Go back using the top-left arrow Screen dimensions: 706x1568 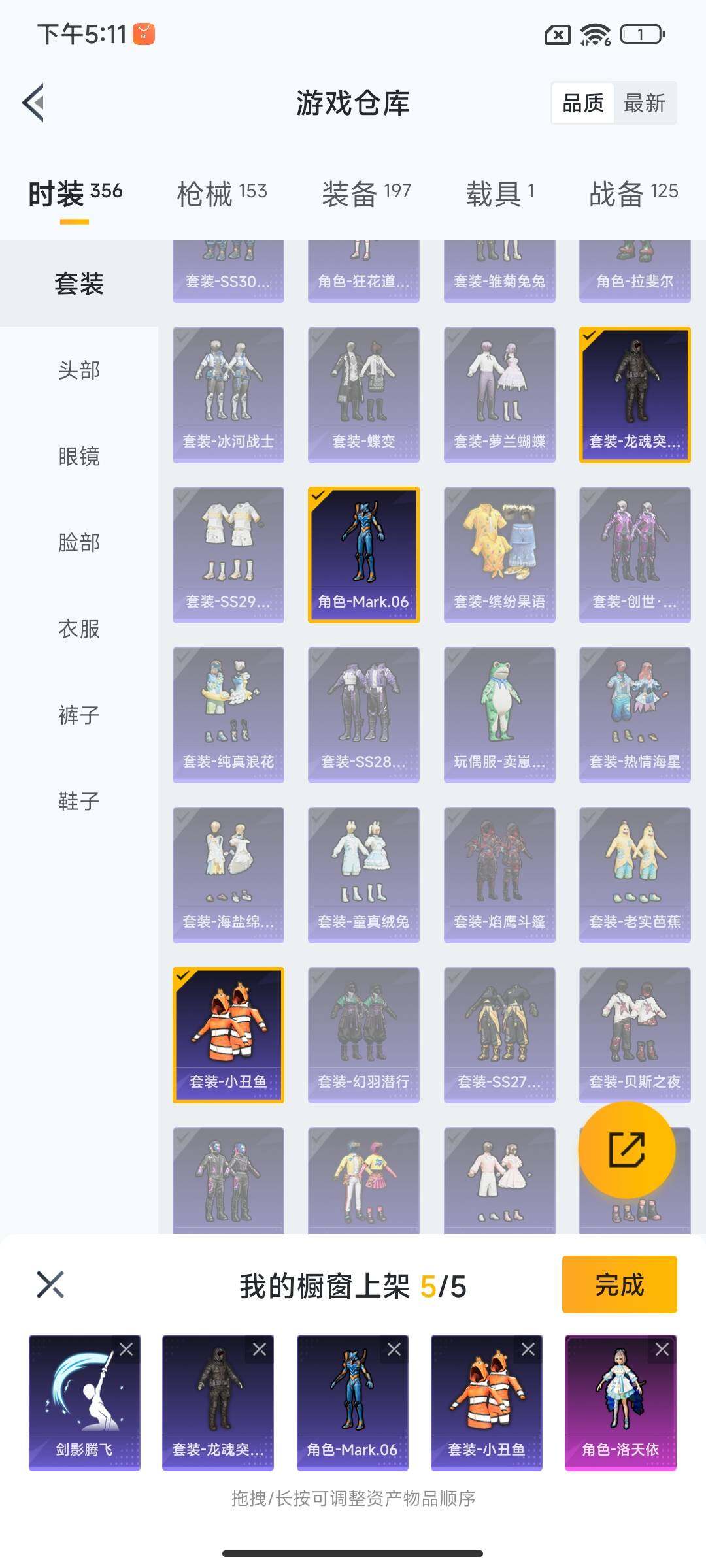click(x=34, y=103)
